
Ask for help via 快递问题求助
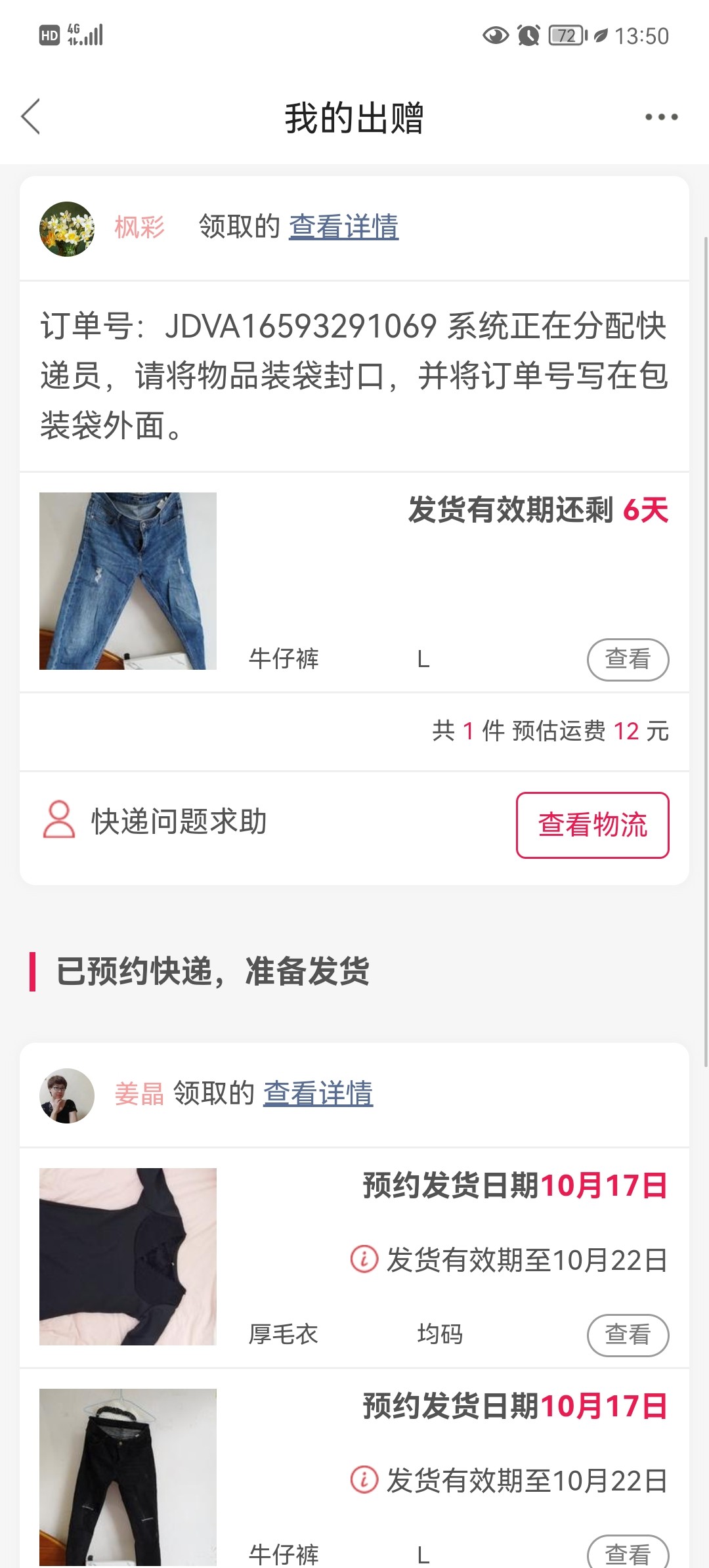pos(155,821)
